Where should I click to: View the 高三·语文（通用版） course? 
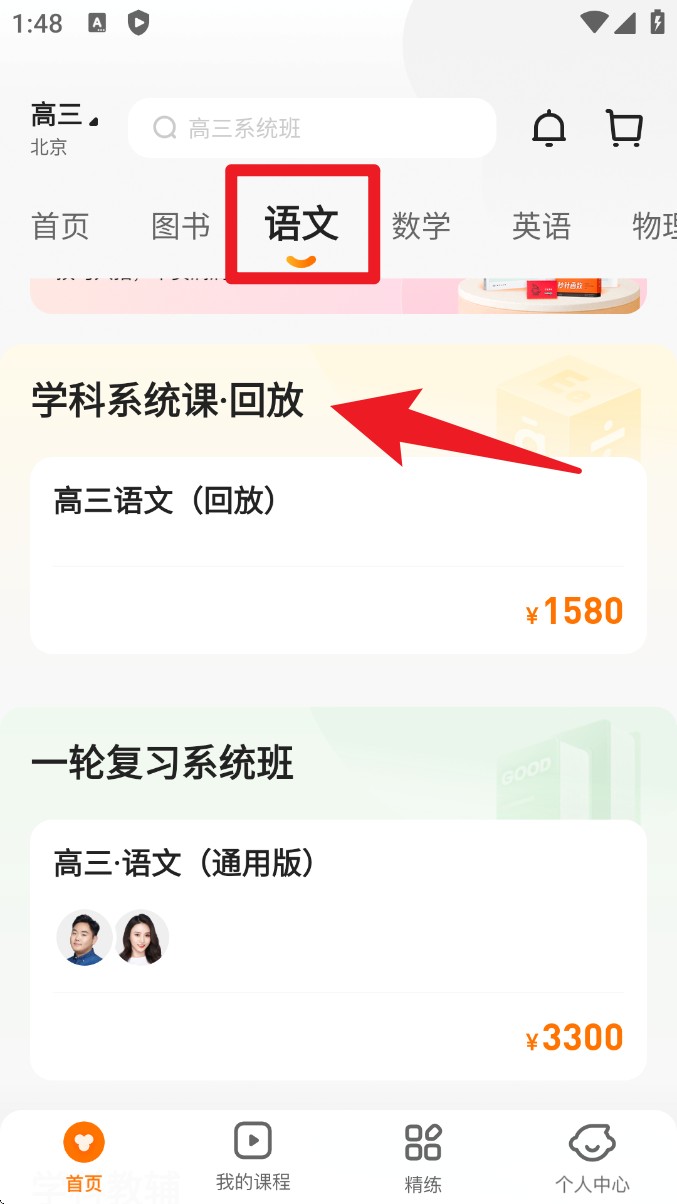(x=338, y=948)
